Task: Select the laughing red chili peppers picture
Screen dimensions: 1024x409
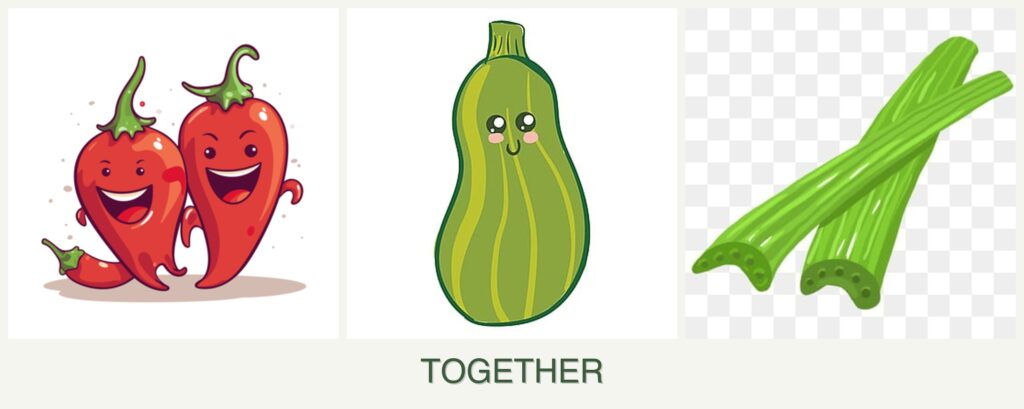Action: [173, 174]
